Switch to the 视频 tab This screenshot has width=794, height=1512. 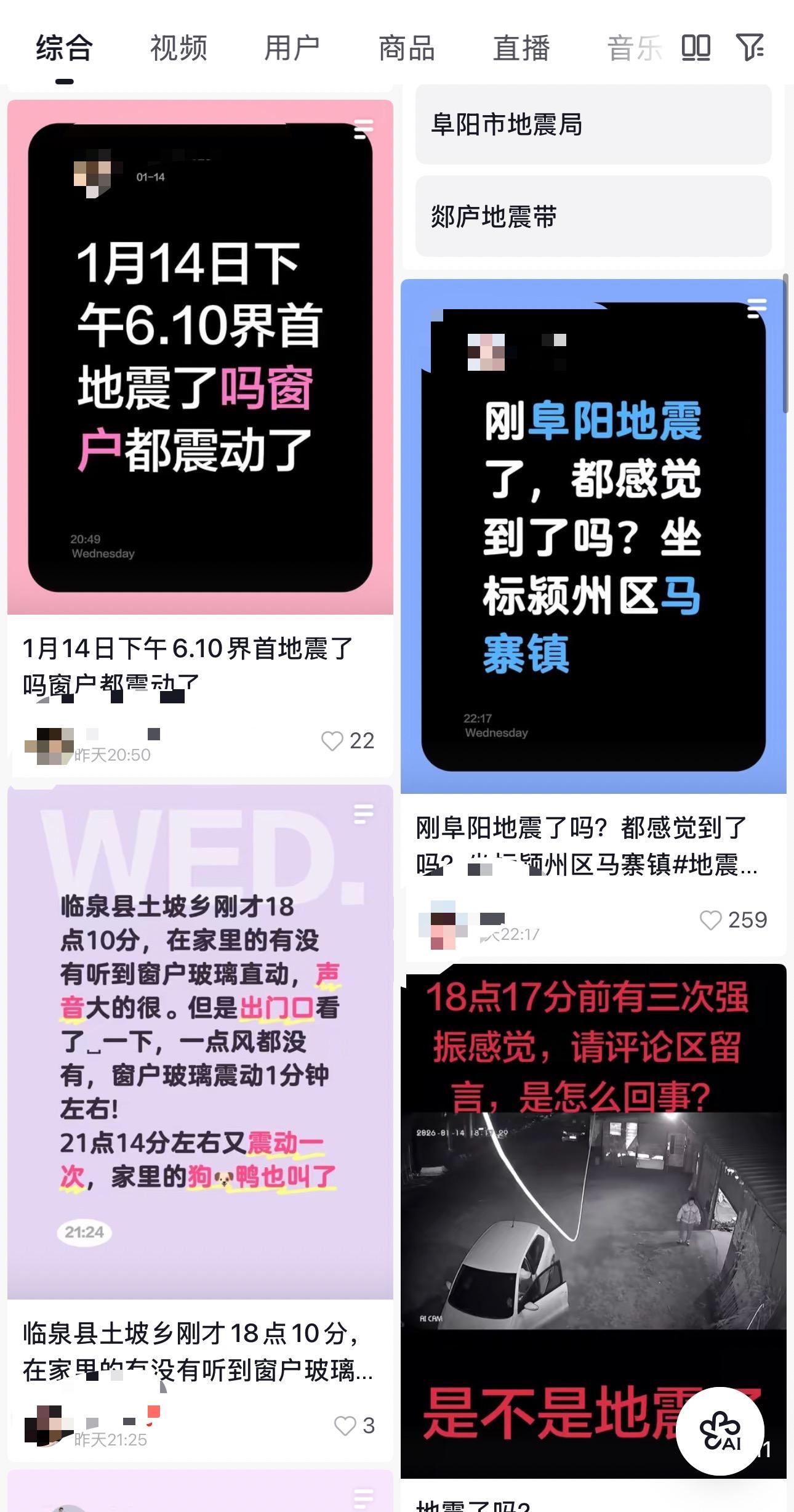point(178,48)
